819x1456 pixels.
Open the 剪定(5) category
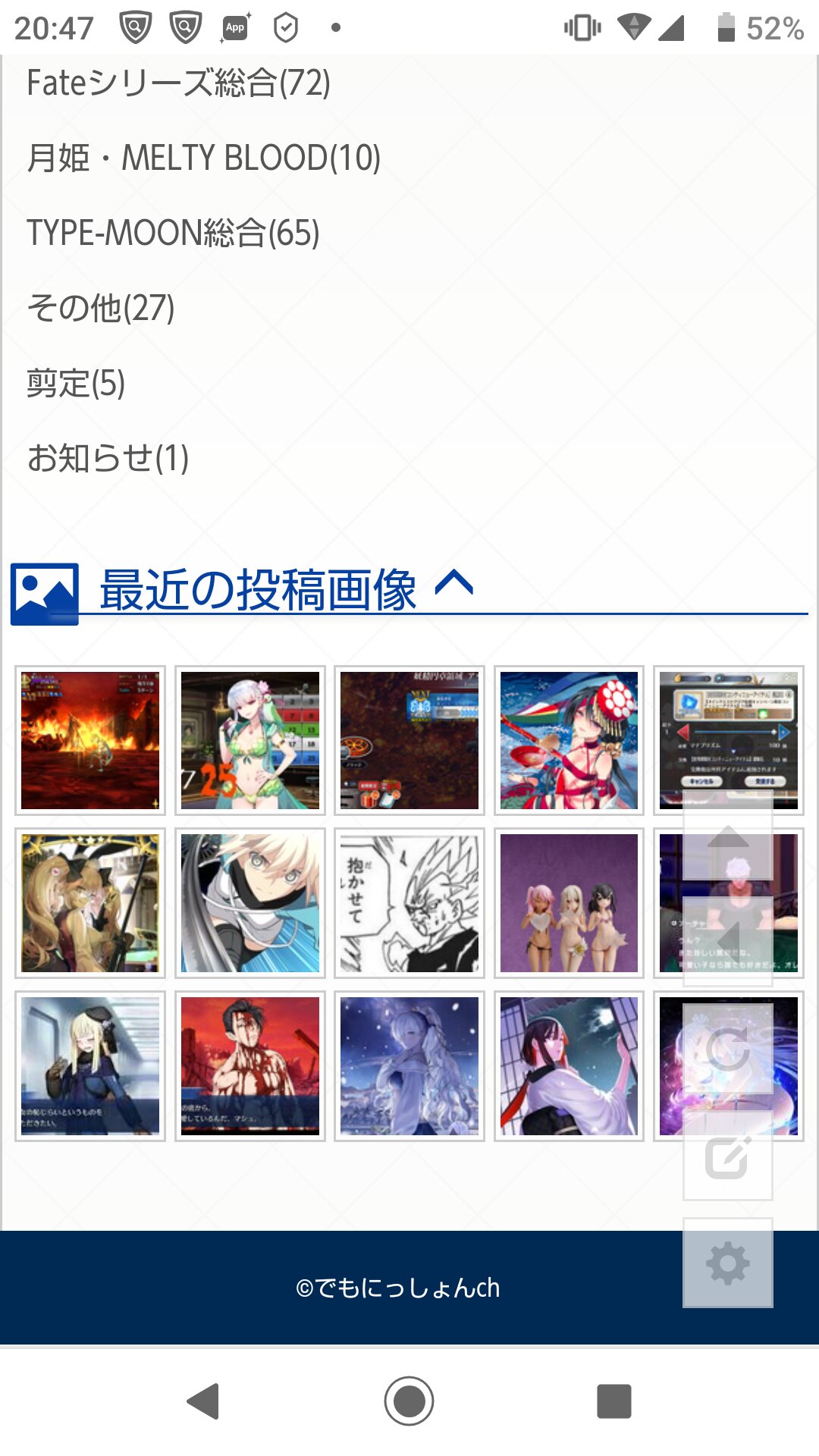click(76, 383)
